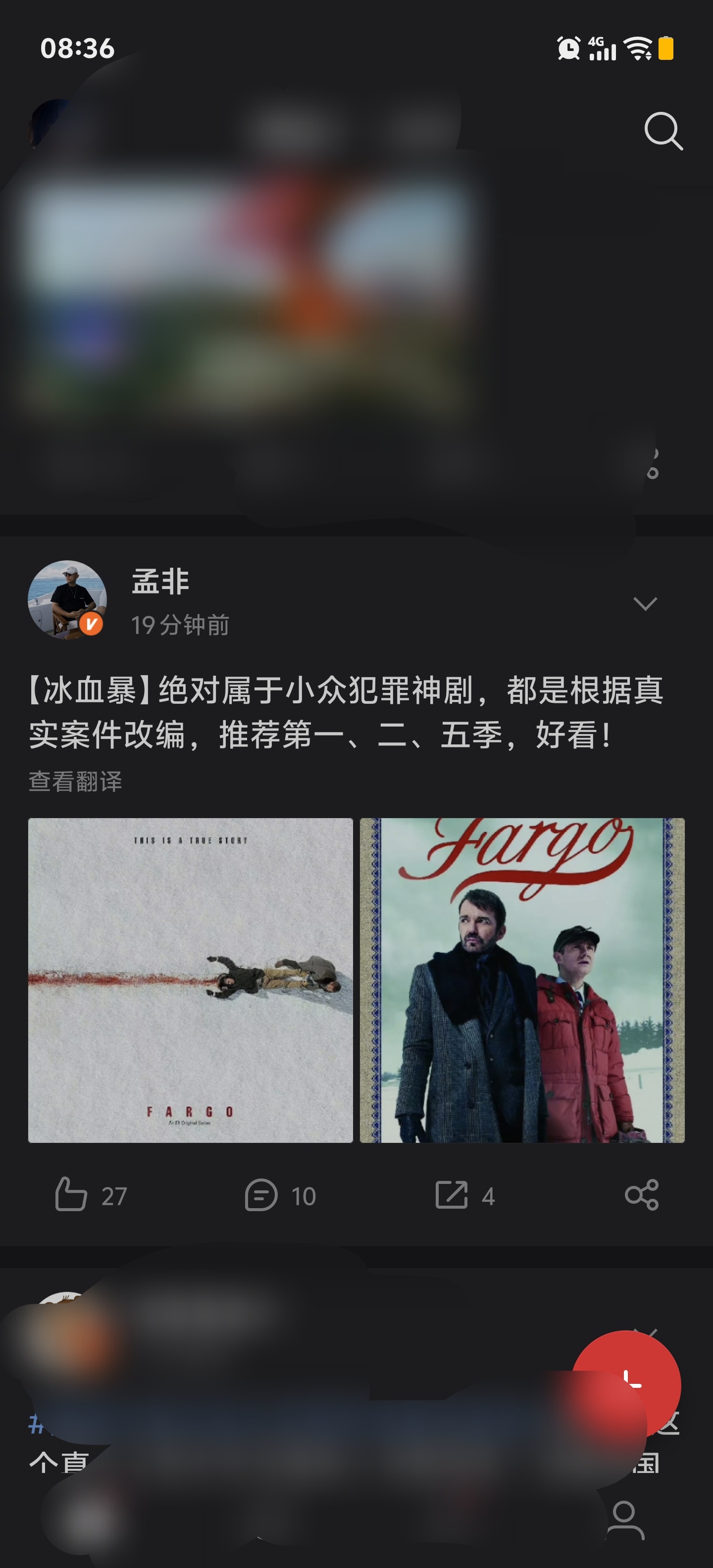Viewport: 713px width, 1568px height.
Task: Open 孟非's profile from the username
Action: pyautogui.click(x=159, y=584)
